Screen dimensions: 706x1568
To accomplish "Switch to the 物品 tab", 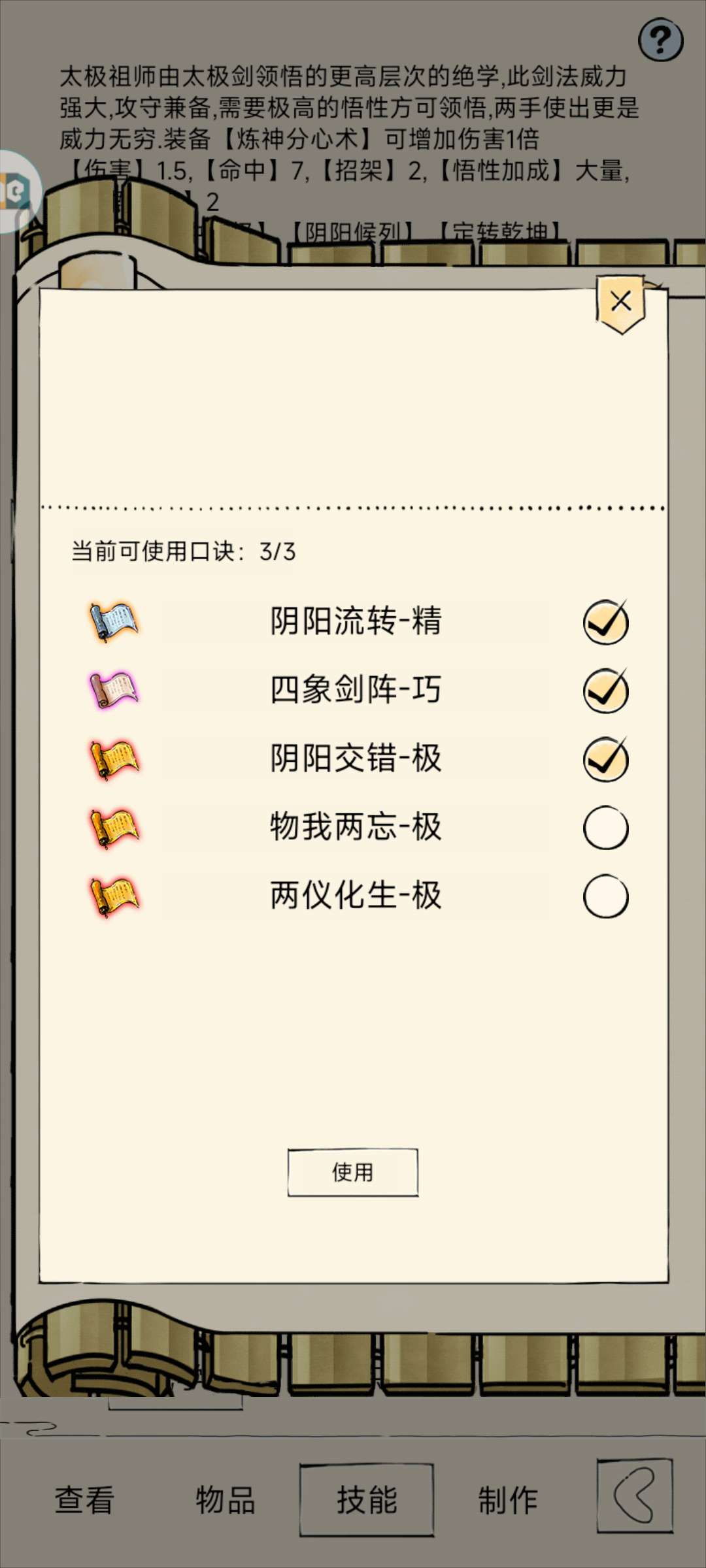I will (x=226, y=1499).
